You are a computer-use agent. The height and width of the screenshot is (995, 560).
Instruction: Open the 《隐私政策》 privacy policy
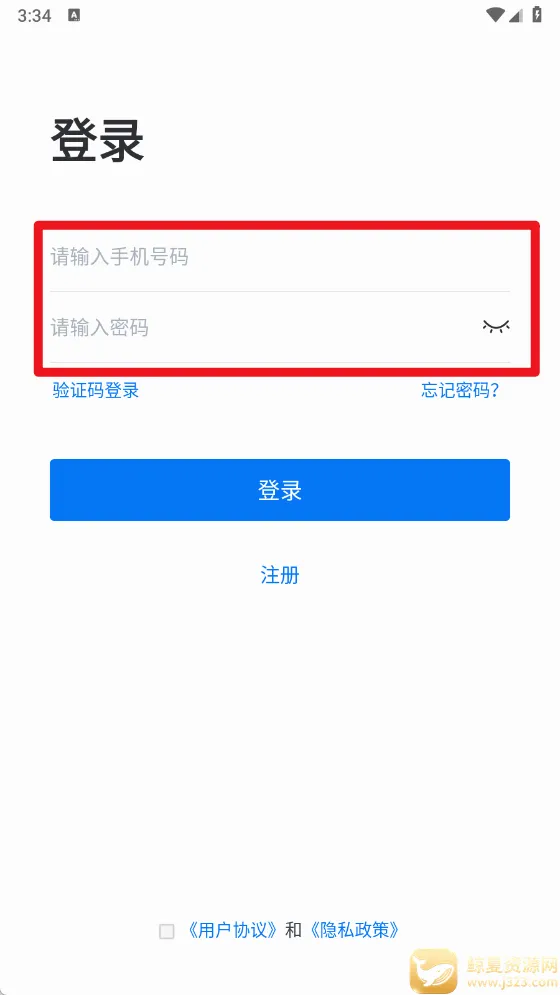pos(355,930)
